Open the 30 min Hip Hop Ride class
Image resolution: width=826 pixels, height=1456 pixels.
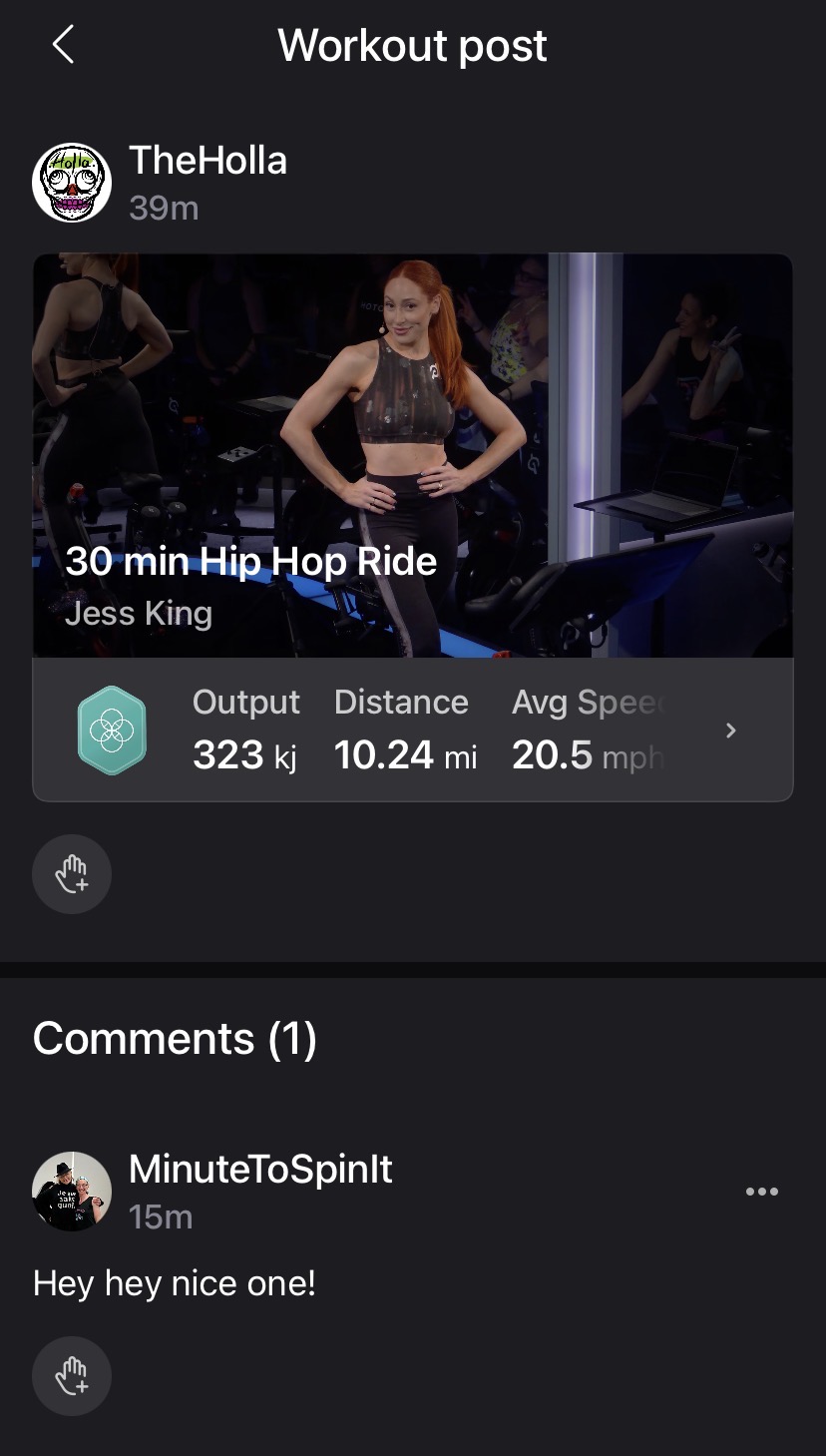251,561
